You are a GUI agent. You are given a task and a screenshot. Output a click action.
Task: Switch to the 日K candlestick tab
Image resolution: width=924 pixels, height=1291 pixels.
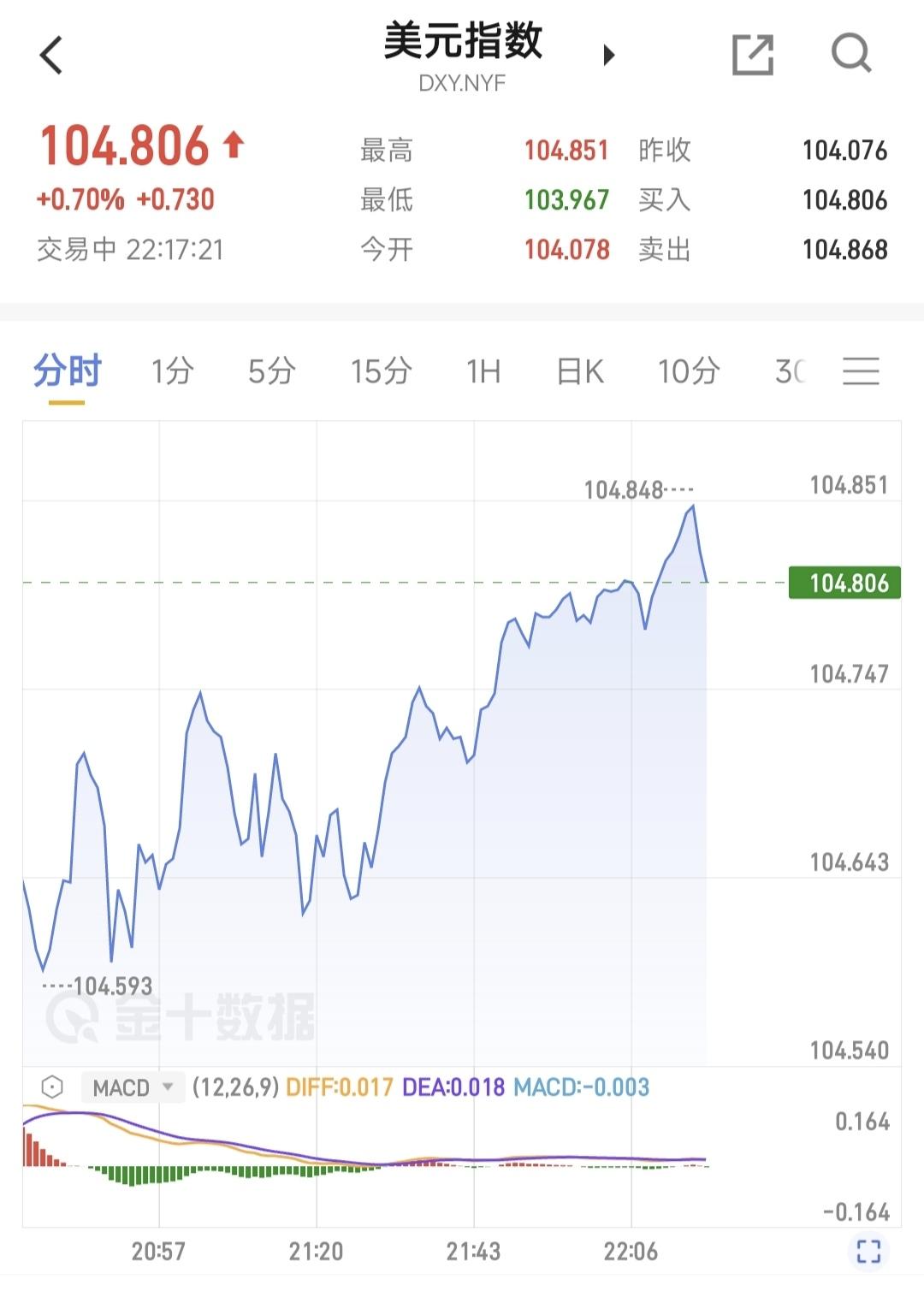point(578,371)
